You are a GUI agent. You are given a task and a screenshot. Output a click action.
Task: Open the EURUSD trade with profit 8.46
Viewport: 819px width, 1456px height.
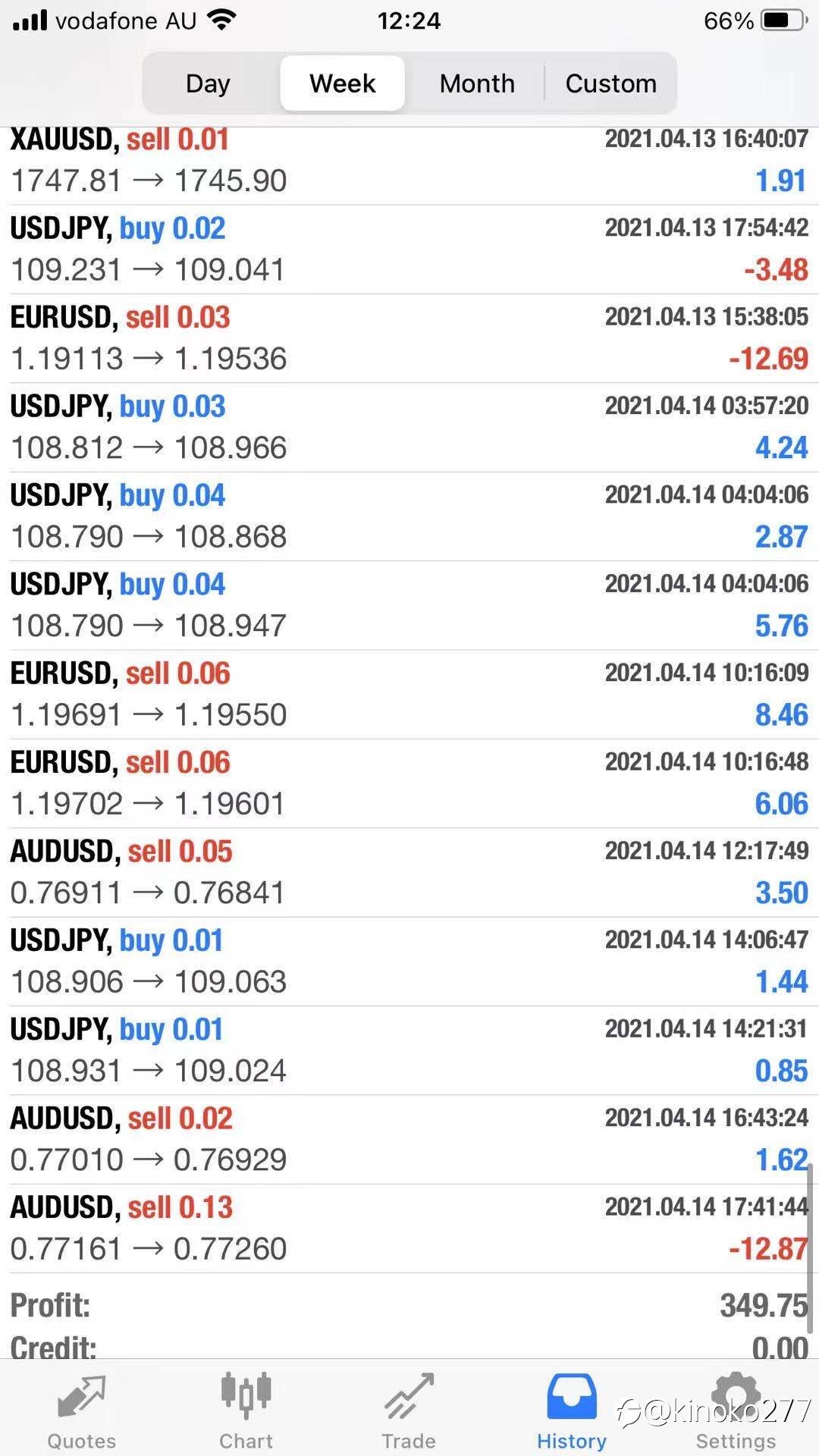pos(409,694)
